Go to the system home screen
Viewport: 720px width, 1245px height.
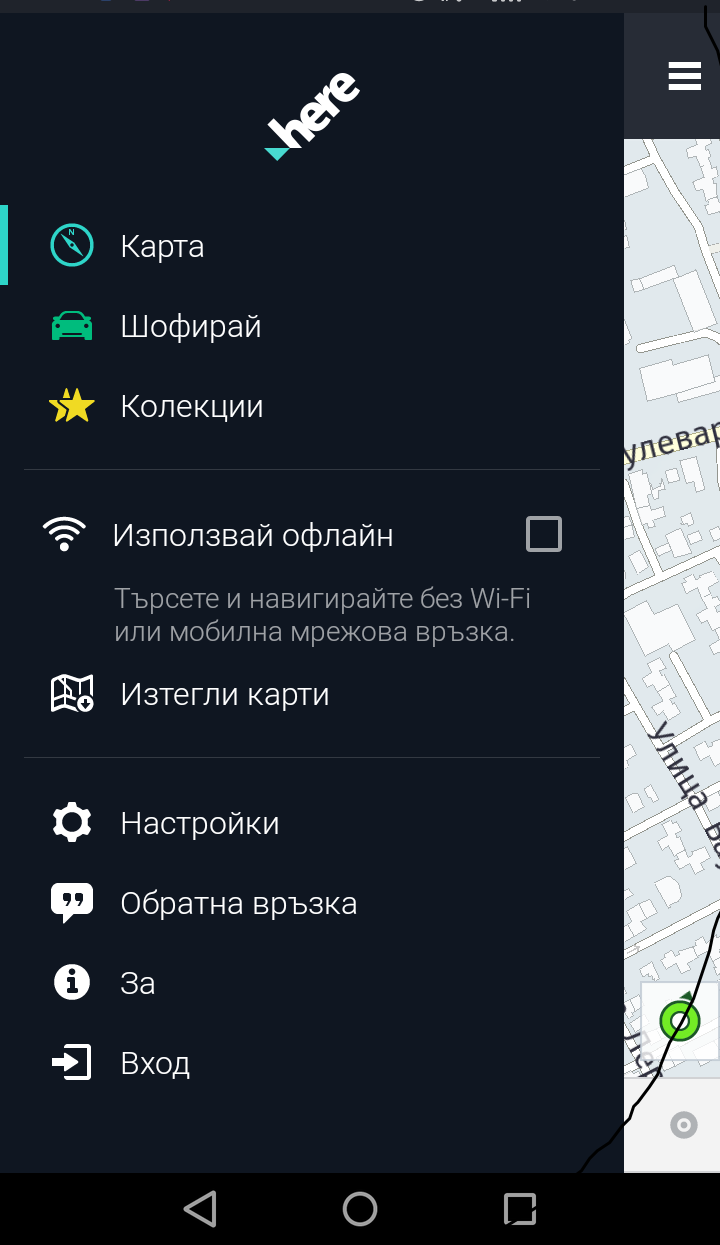pyautogui.click(x=360, y=1208)
